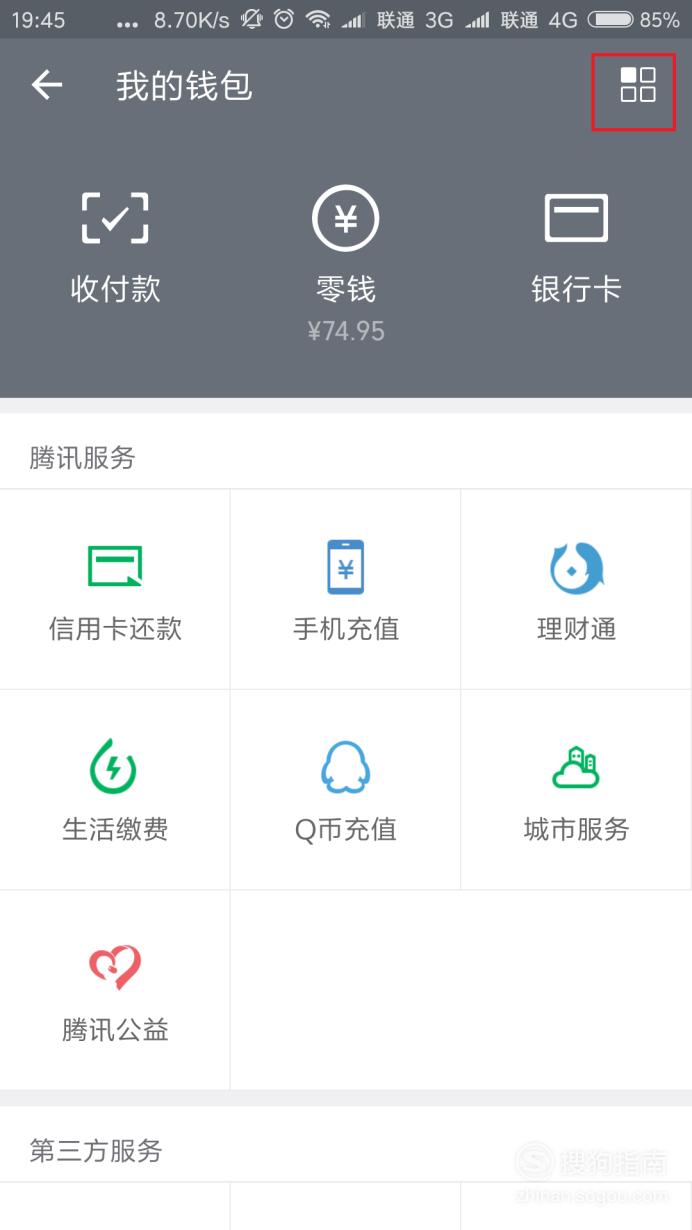This screenshot has height=1230, width=692.
Task: Open 手机充值 phone top-up
Action: [x=346, y=590]
